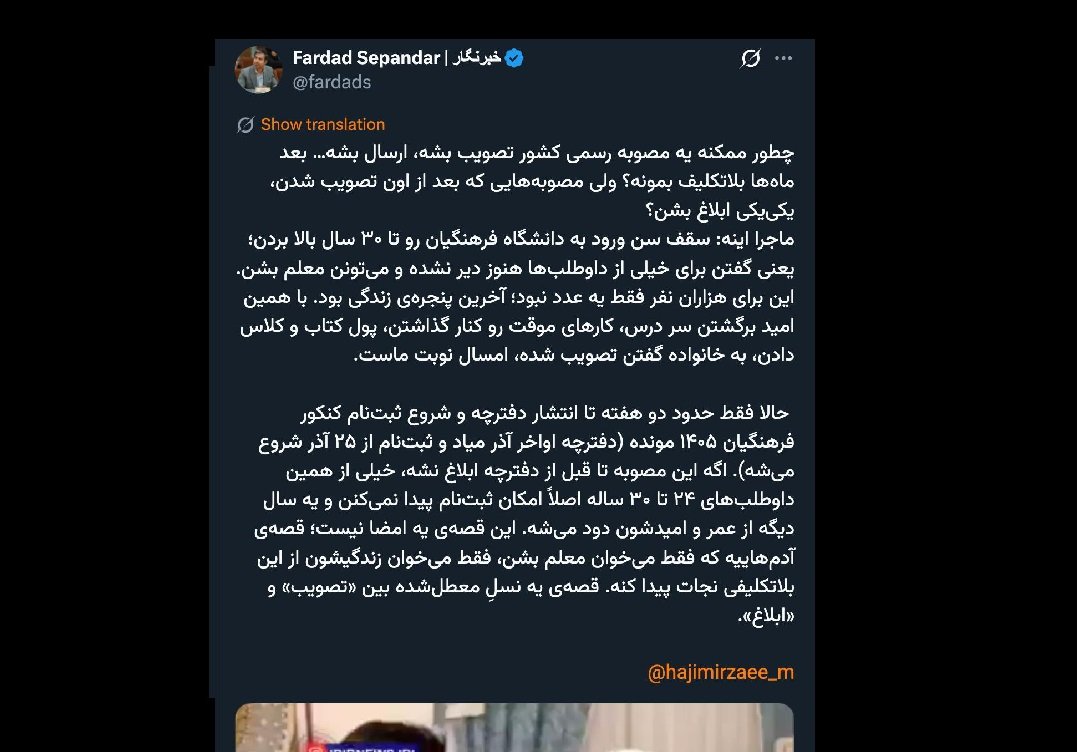Image resolution: width=1079 pixels, height=752 pixels.
Task: Open the @fardads username handle
Action: coord(331,83)
